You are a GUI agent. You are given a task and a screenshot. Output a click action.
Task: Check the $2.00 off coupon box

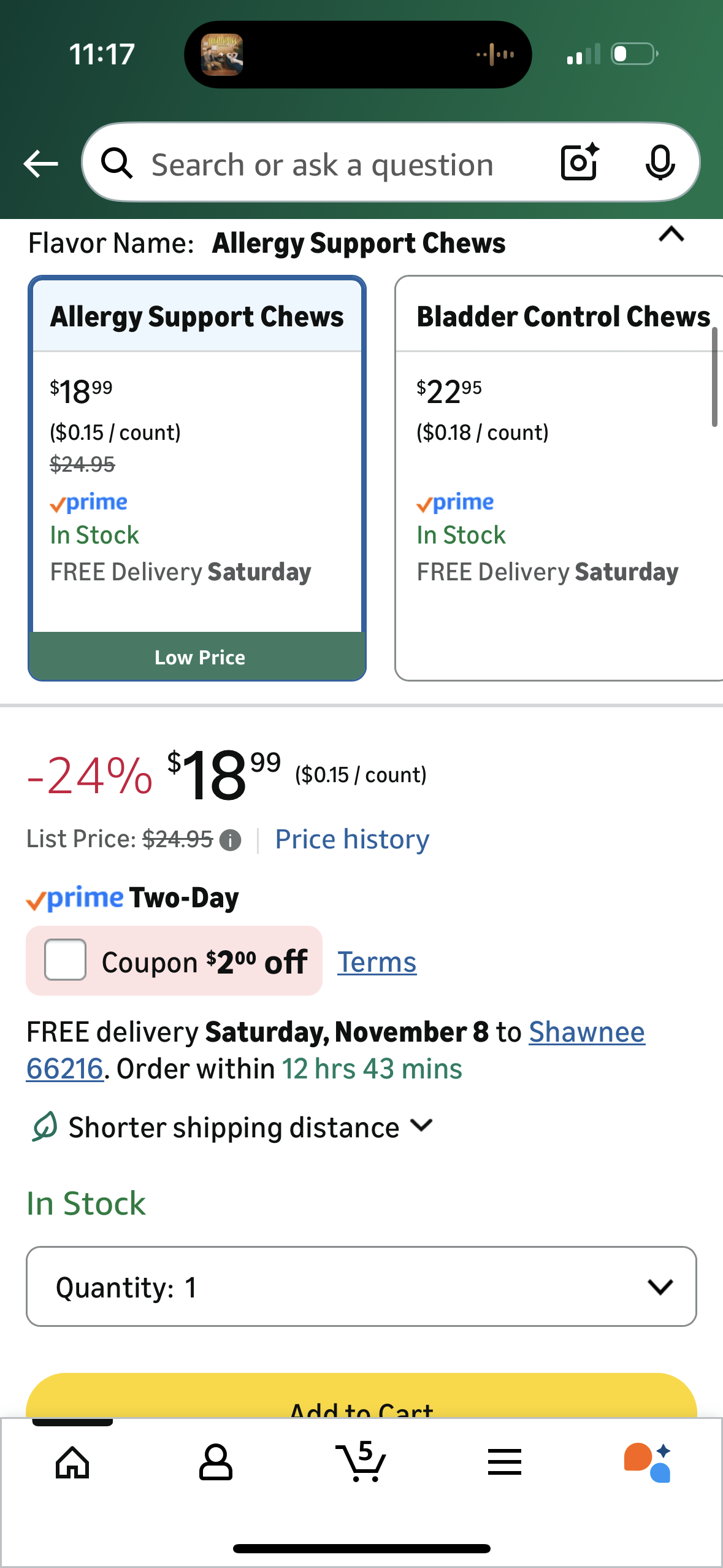click(66, 960)
